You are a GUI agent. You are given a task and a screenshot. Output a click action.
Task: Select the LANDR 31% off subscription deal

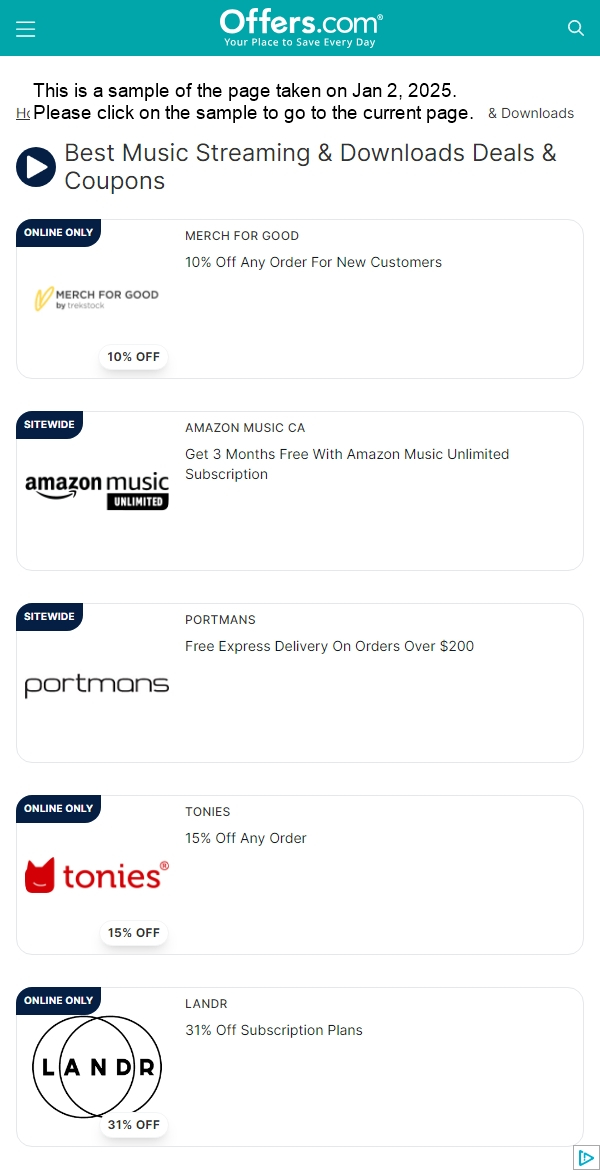click(x=273, y=1030)
